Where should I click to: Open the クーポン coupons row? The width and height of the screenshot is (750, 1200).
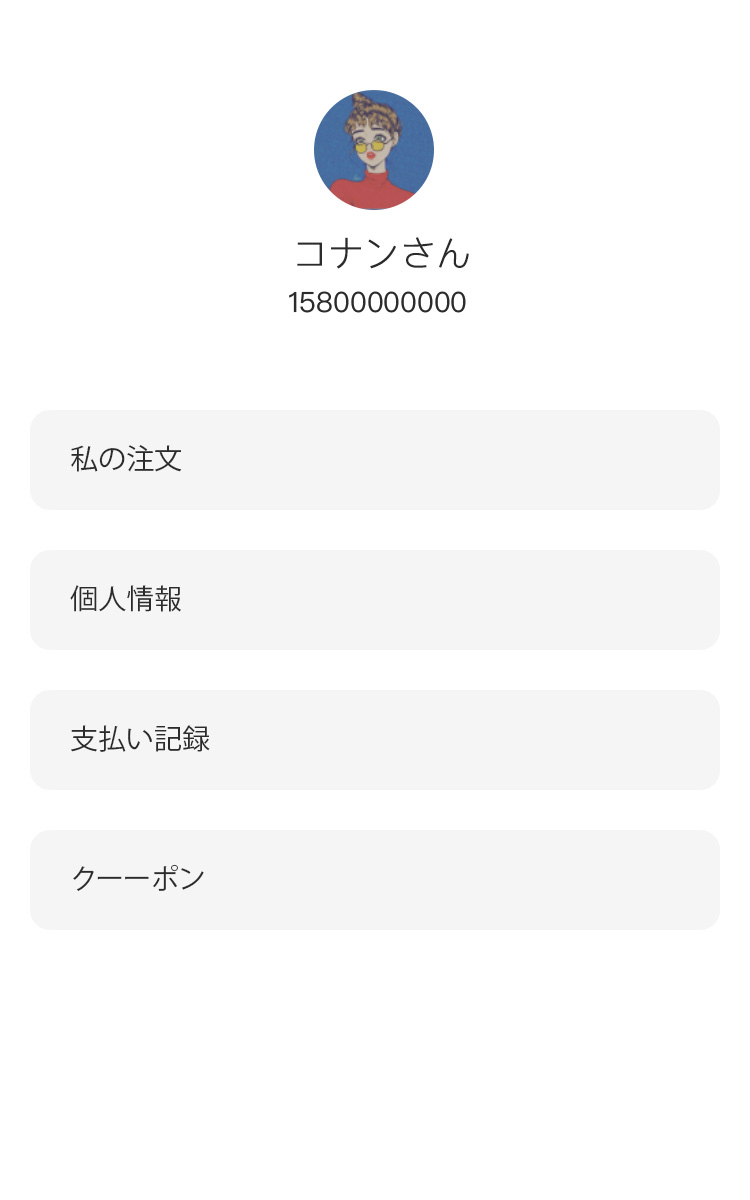click(x=374, y=880)
